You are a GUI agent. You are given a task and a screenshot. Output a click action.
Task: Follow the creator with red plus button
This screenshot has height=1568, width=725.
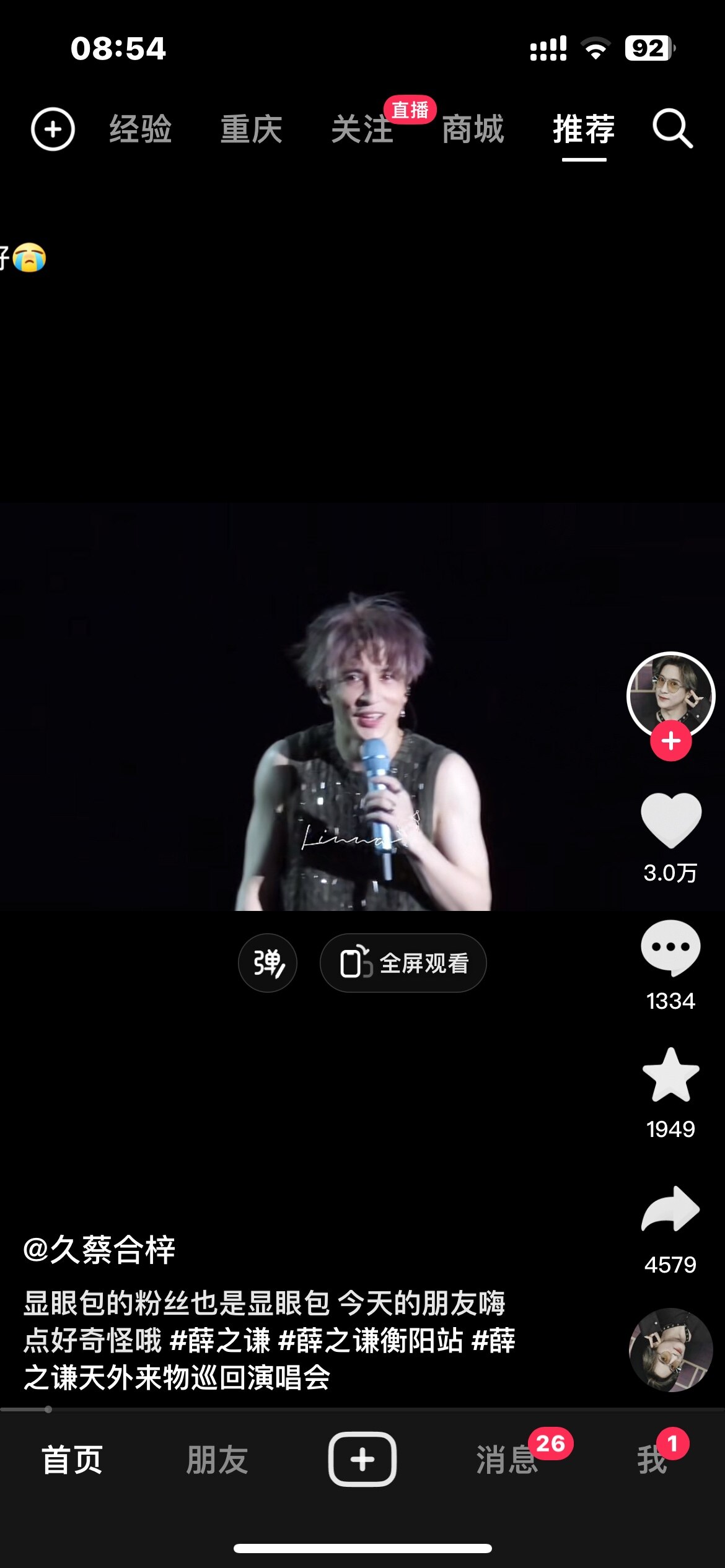(670, 741)
